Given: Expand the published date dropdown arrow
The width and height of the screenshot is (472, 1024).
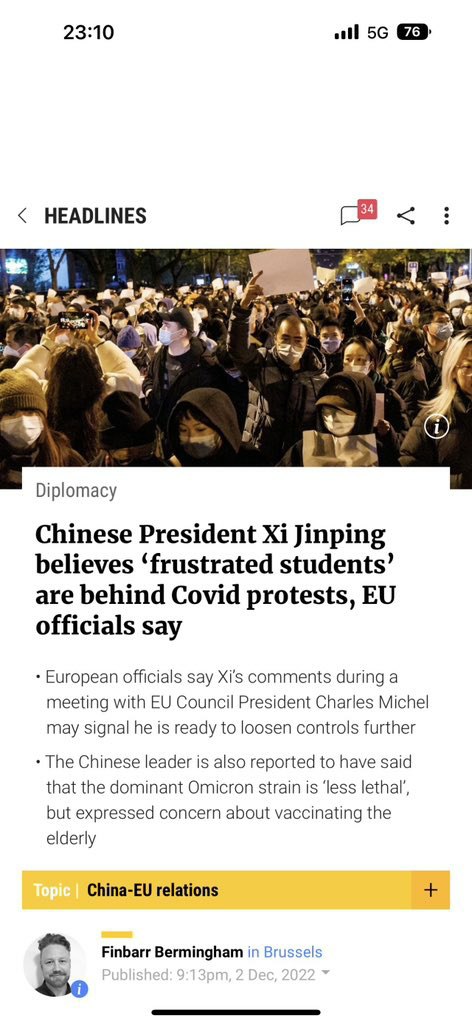Looking at the screenshot, I should point(326,974).
